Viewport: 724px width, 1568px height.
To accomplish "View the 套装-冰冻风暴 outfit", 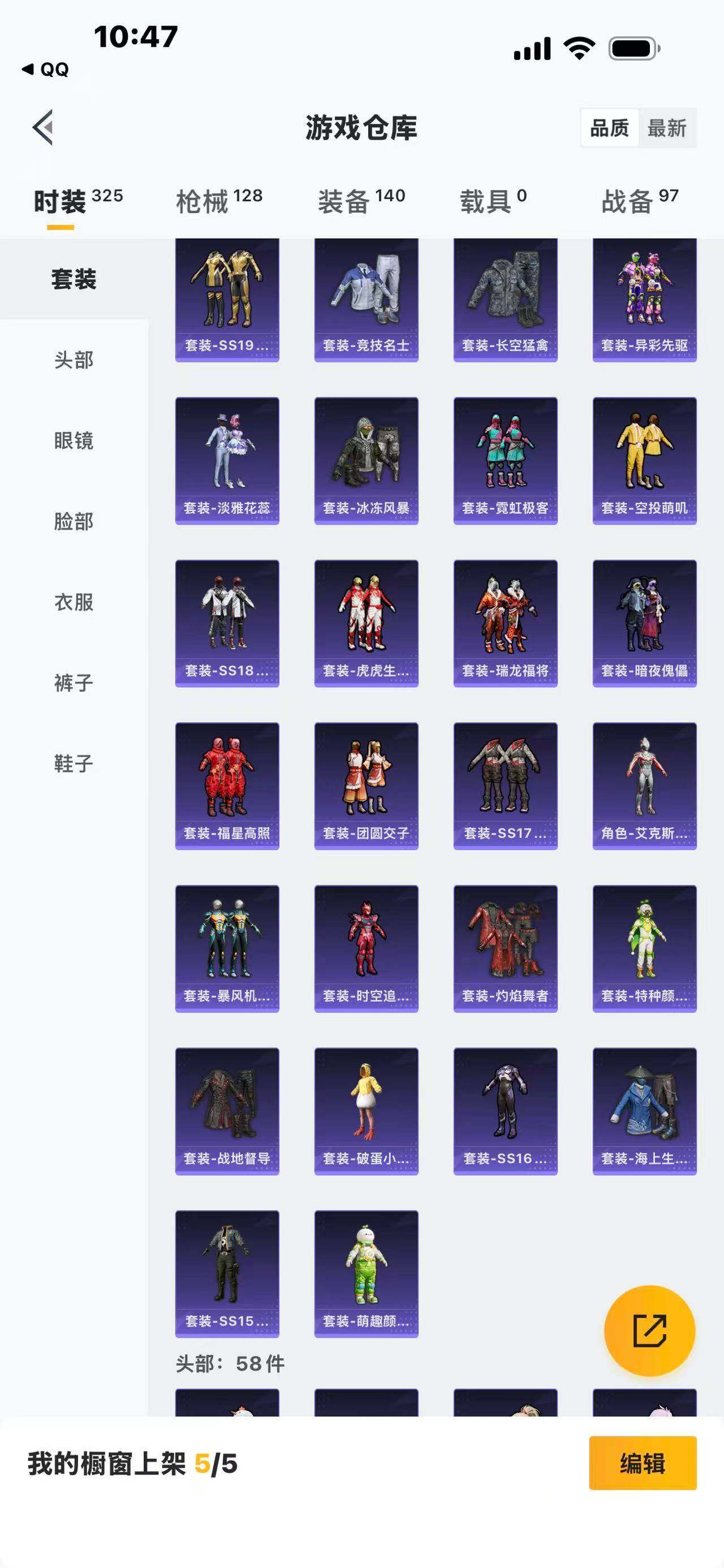I will click(x=366, y=461).
